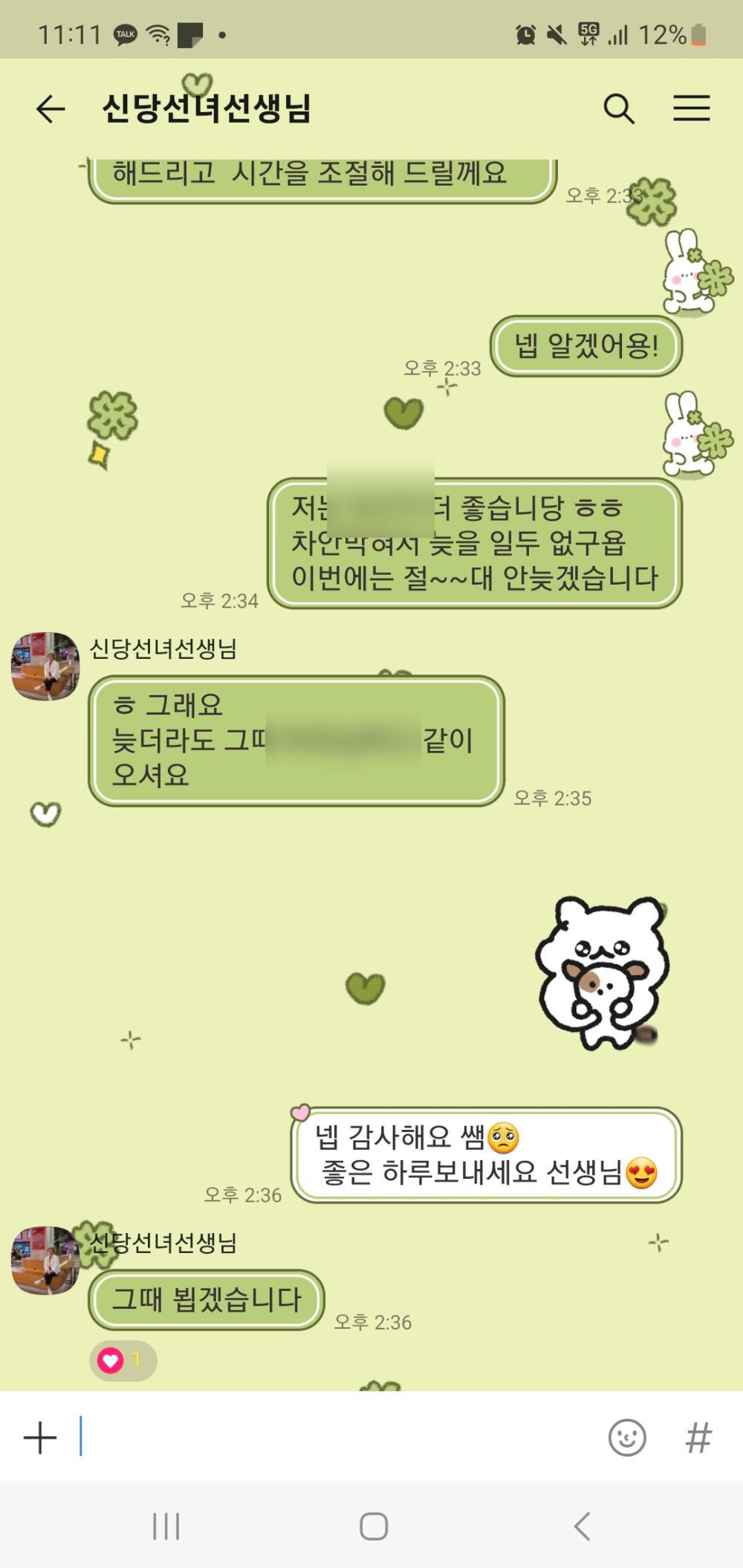This screenshot has height=1568, width=743.
Task: Tap the system home button
Action: tap(373, 1526)
